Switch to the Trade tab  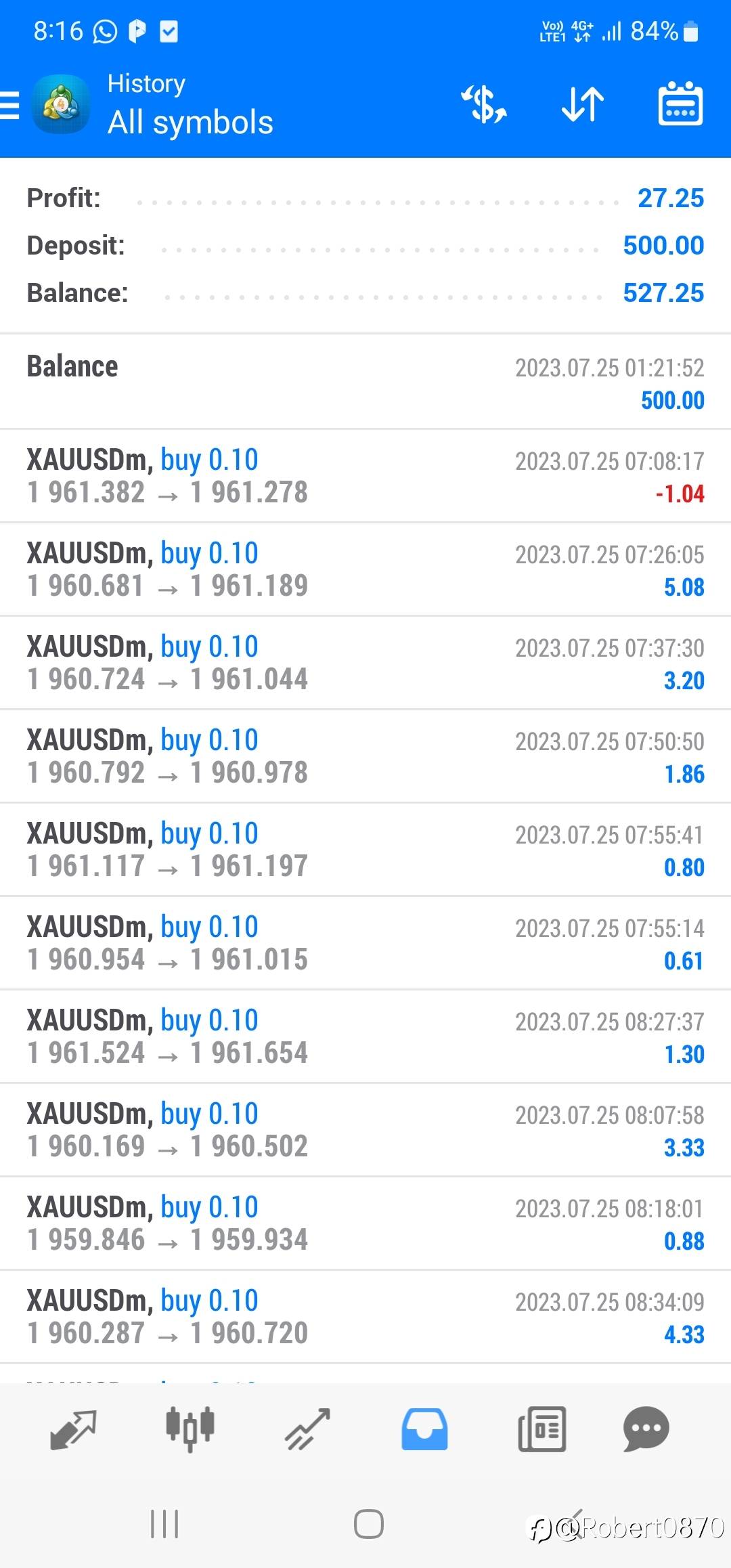click(307, 1429)
